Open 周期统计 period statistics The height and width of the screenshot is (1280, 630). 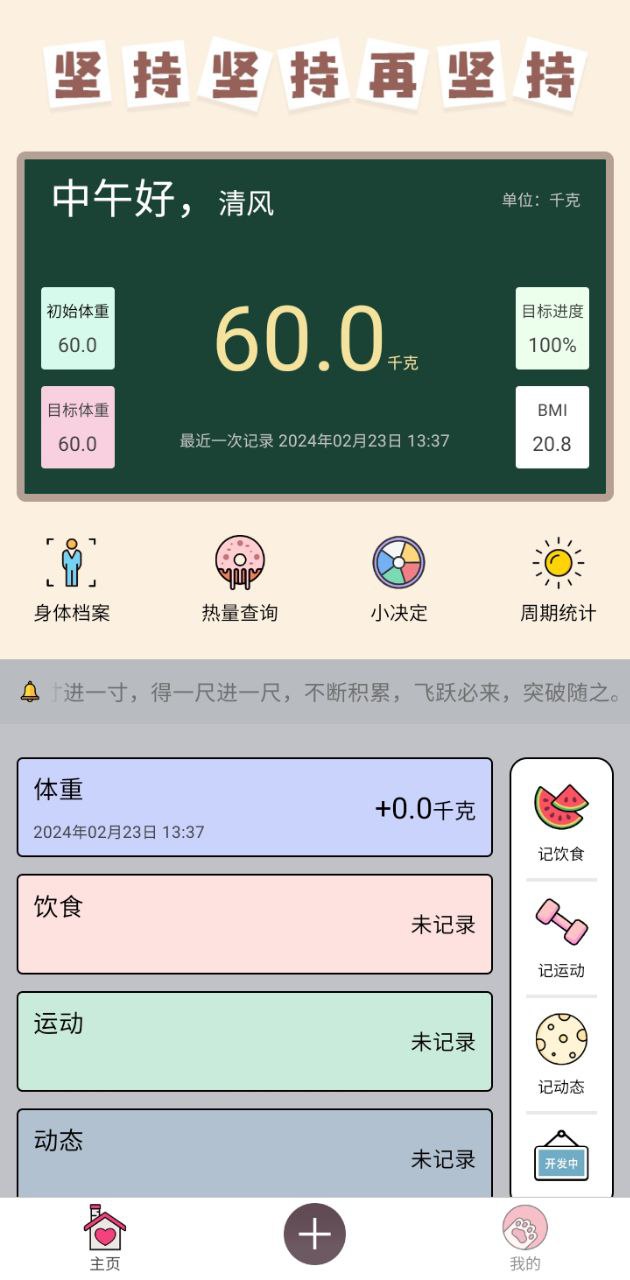pos(557,578)
